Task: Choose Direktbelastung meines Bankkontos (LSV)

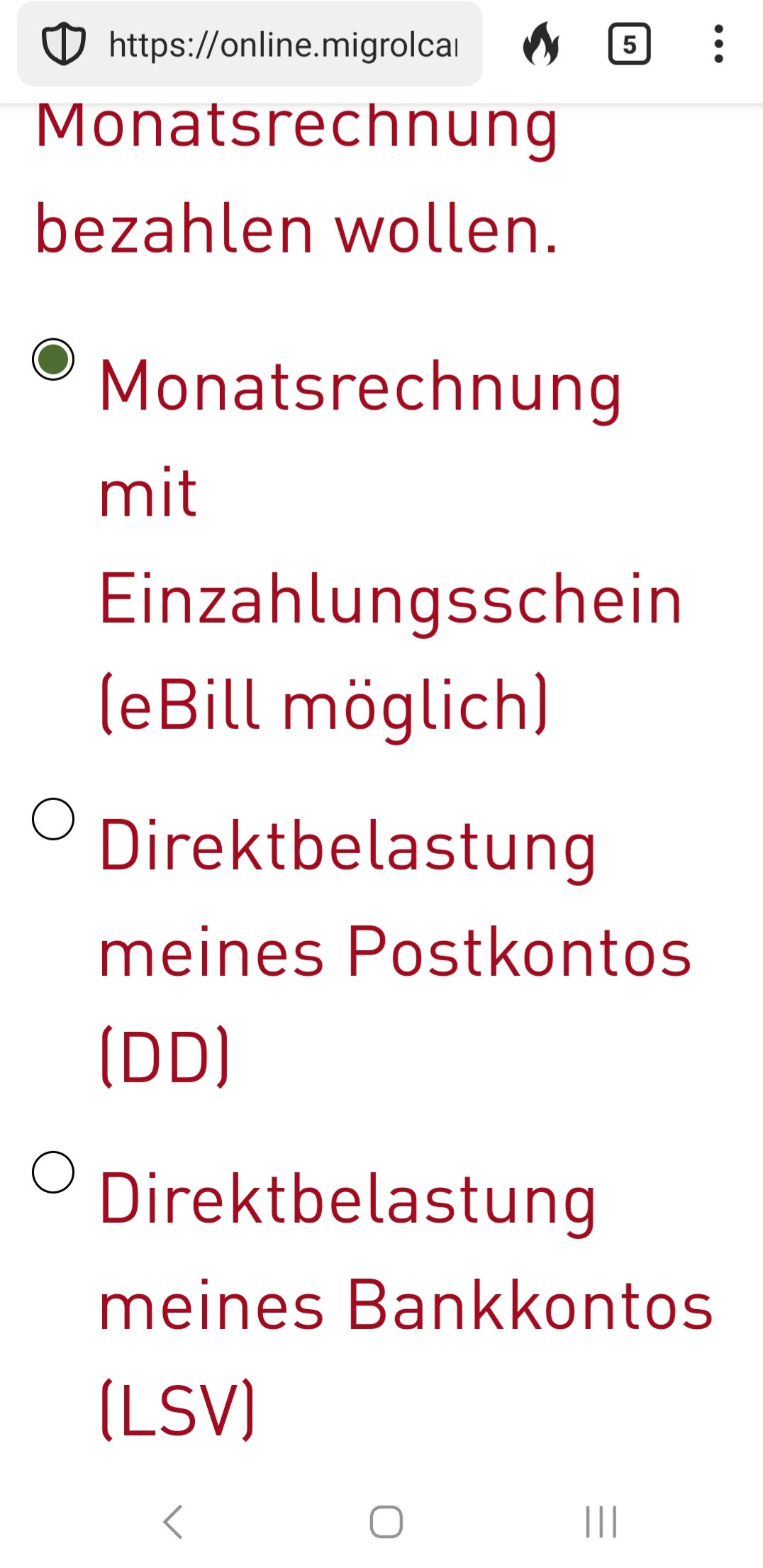Action: 53,1172
